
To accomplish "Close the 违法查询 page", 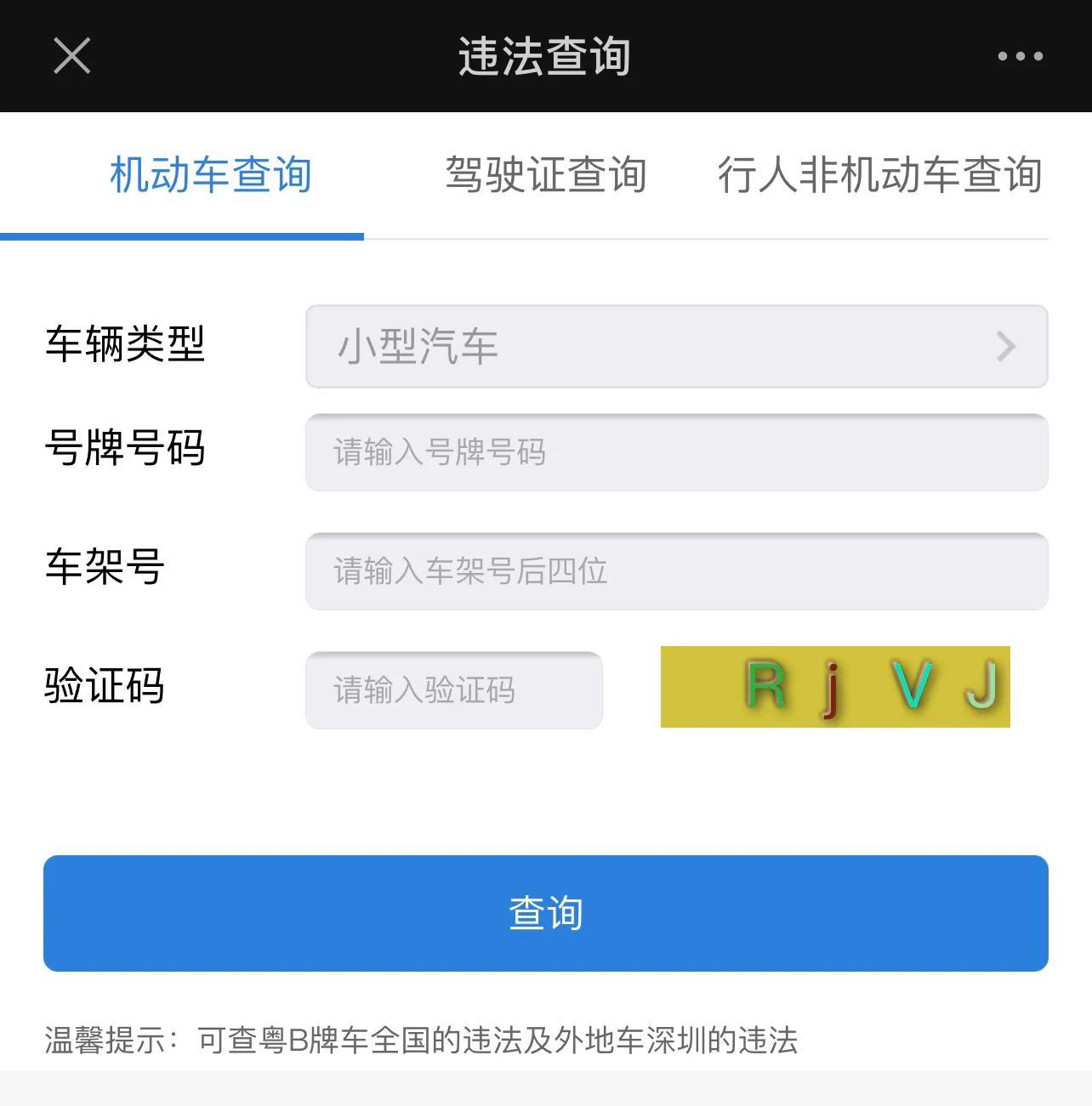I will 71,56.
